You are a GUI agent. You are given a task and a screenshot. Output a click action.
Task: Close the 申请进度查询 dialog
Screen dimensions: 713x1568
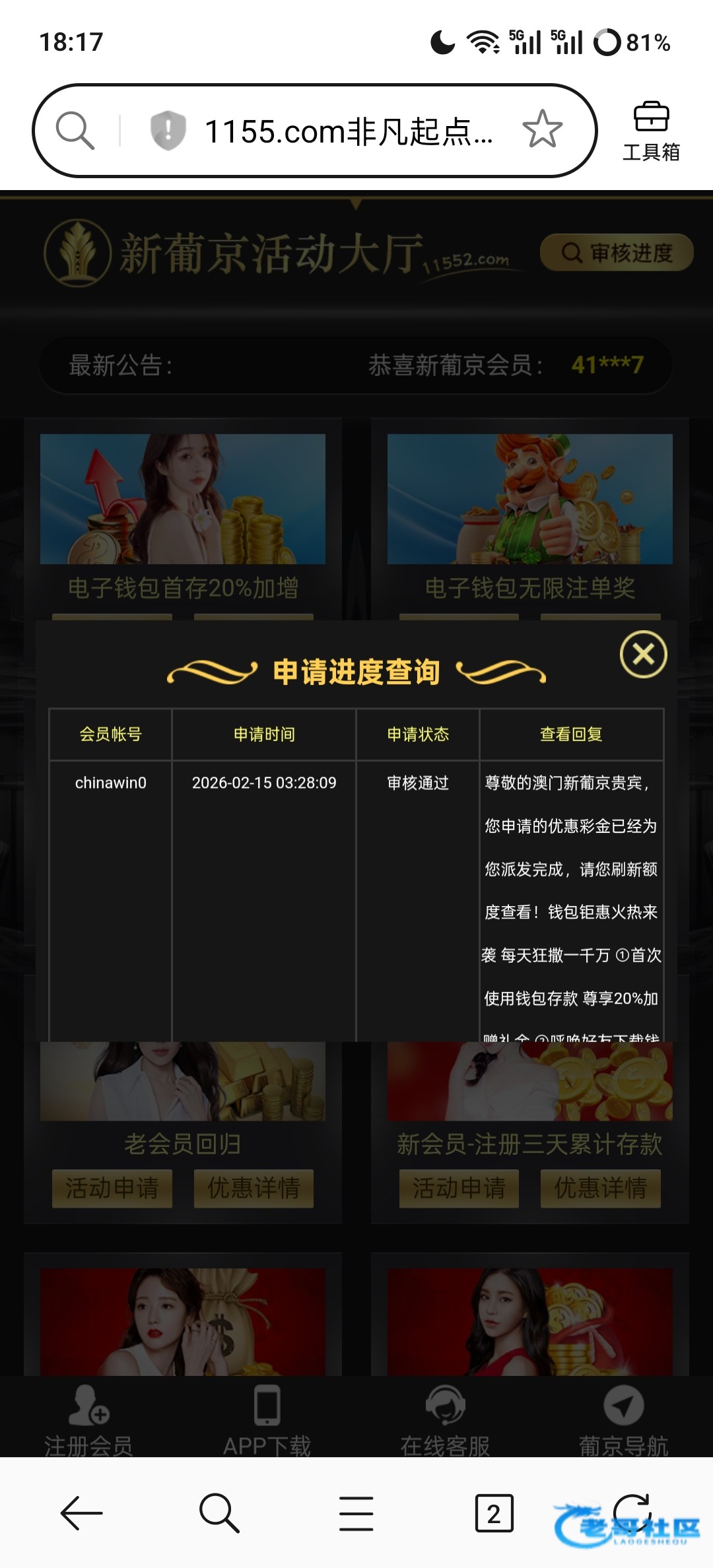click(643, 654)
